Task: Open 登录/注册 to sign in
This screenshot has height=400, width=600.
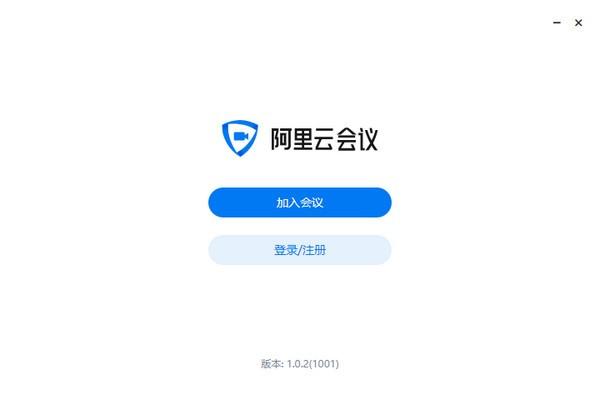Action: (299, 250)
